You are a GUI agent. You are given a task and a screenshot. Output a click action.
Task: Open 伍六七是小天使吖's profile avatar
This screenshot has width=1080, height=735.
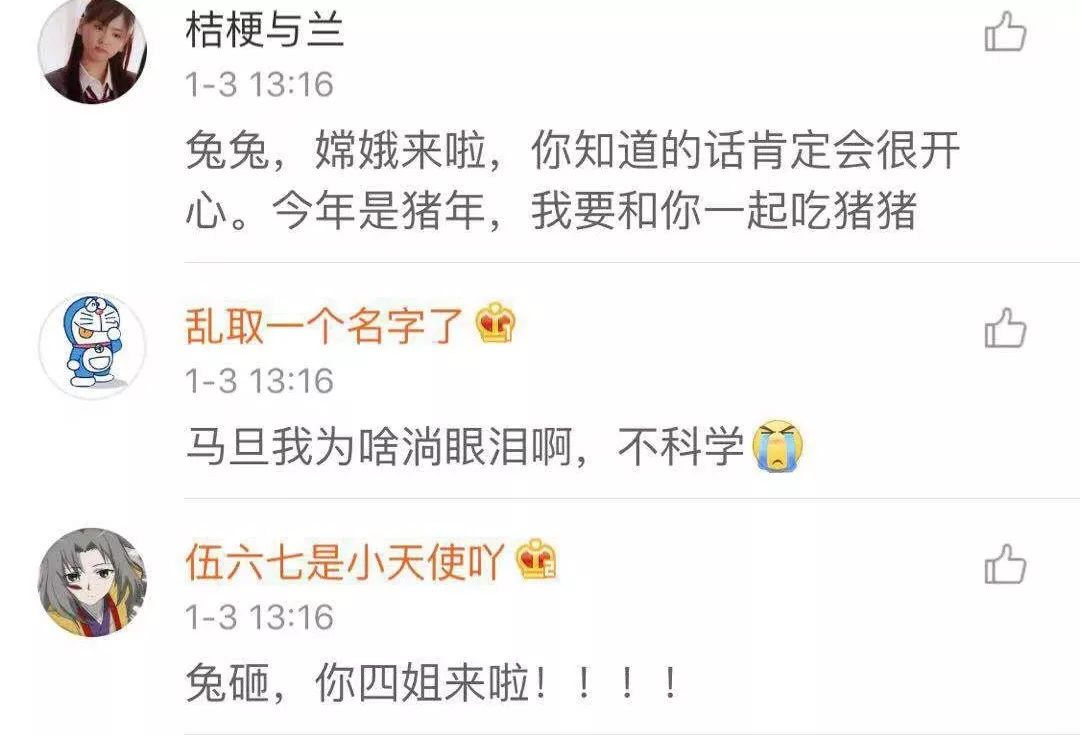(x=92, y=582)
